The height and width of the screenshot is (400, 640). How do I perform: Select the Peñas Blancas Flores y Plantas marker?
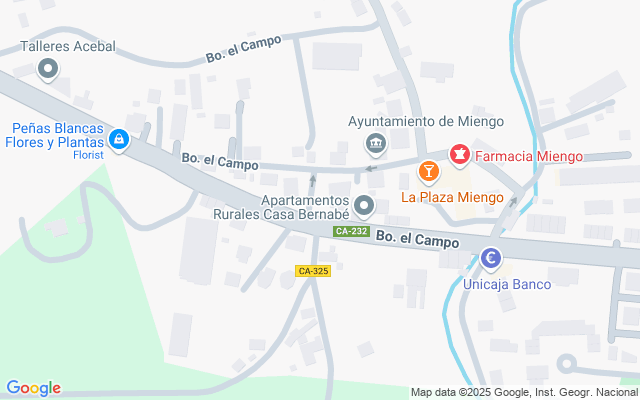[120, 139]
